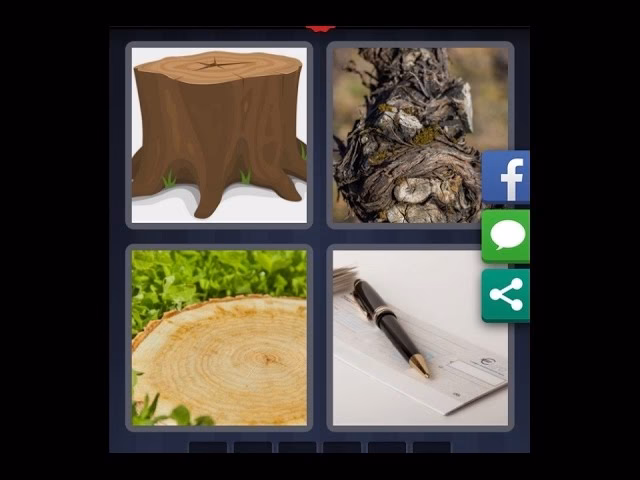Enlarge the gnarled vine trunk photo
This screenshot has height=480, width=640.
point(420,135)
